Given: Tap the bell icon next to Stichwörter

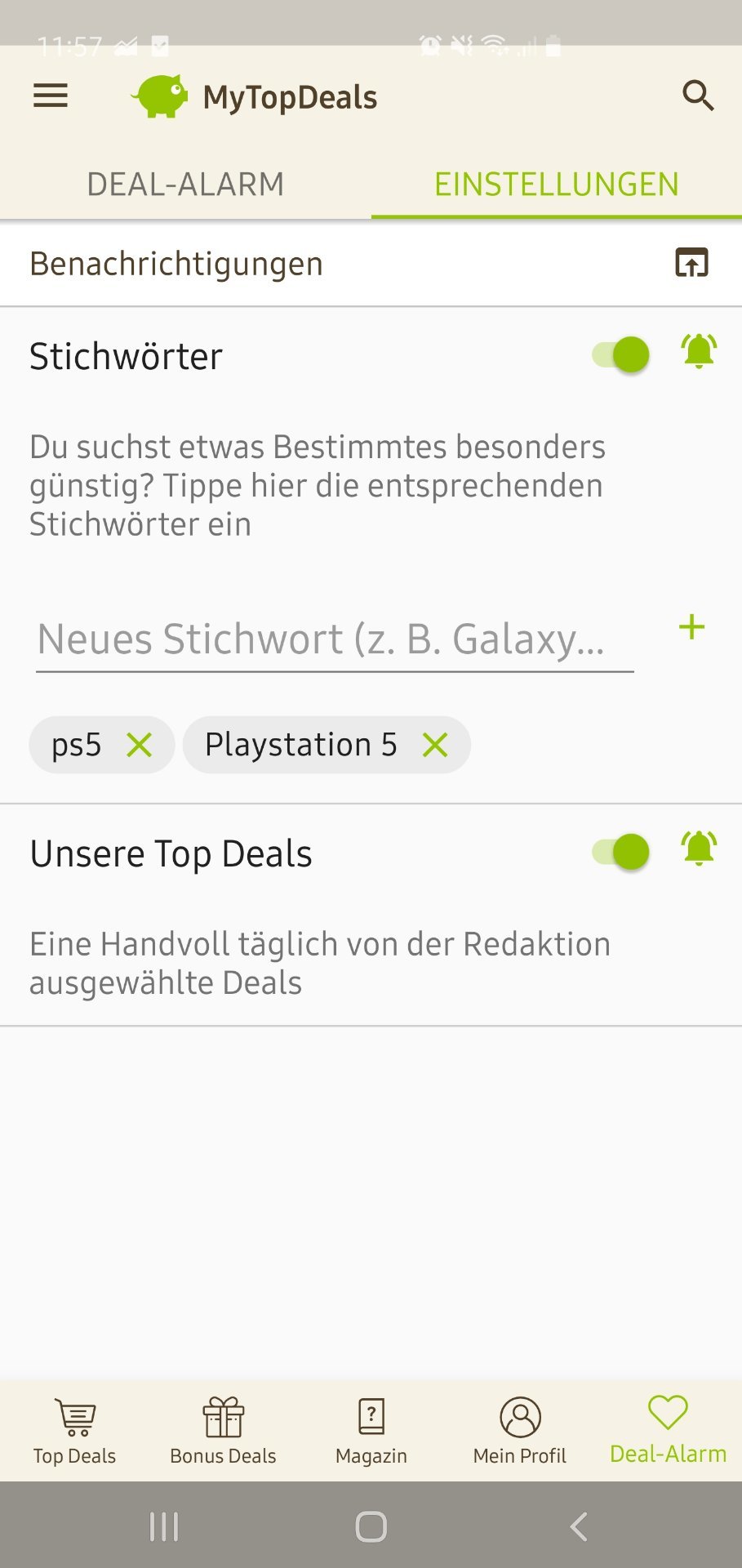Looking at the screenshot, I should [x=699, y=352].
